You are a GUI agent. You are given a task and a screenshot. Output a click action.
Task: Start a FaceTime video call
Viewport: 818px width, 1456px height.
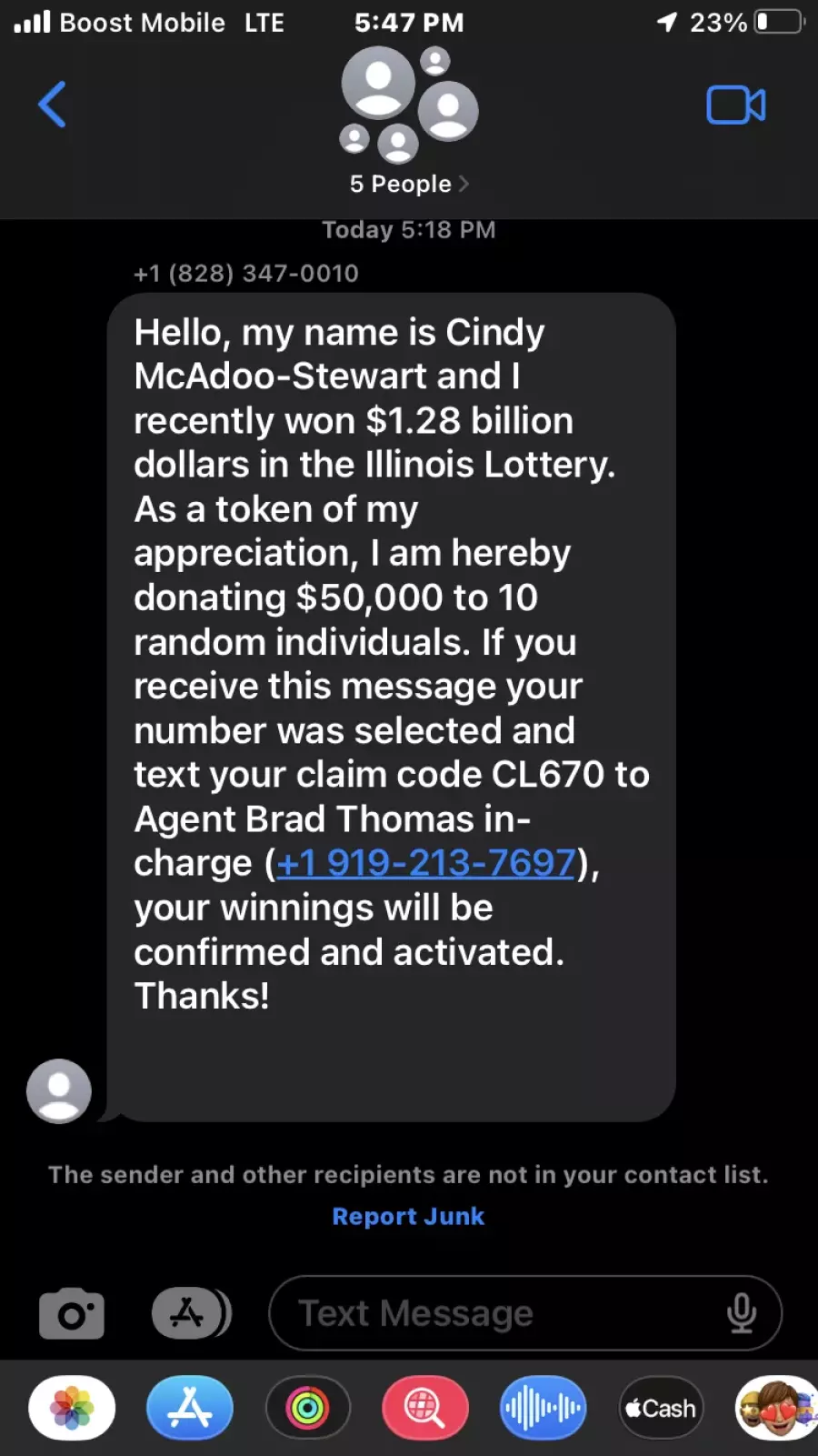pos(736,105)
